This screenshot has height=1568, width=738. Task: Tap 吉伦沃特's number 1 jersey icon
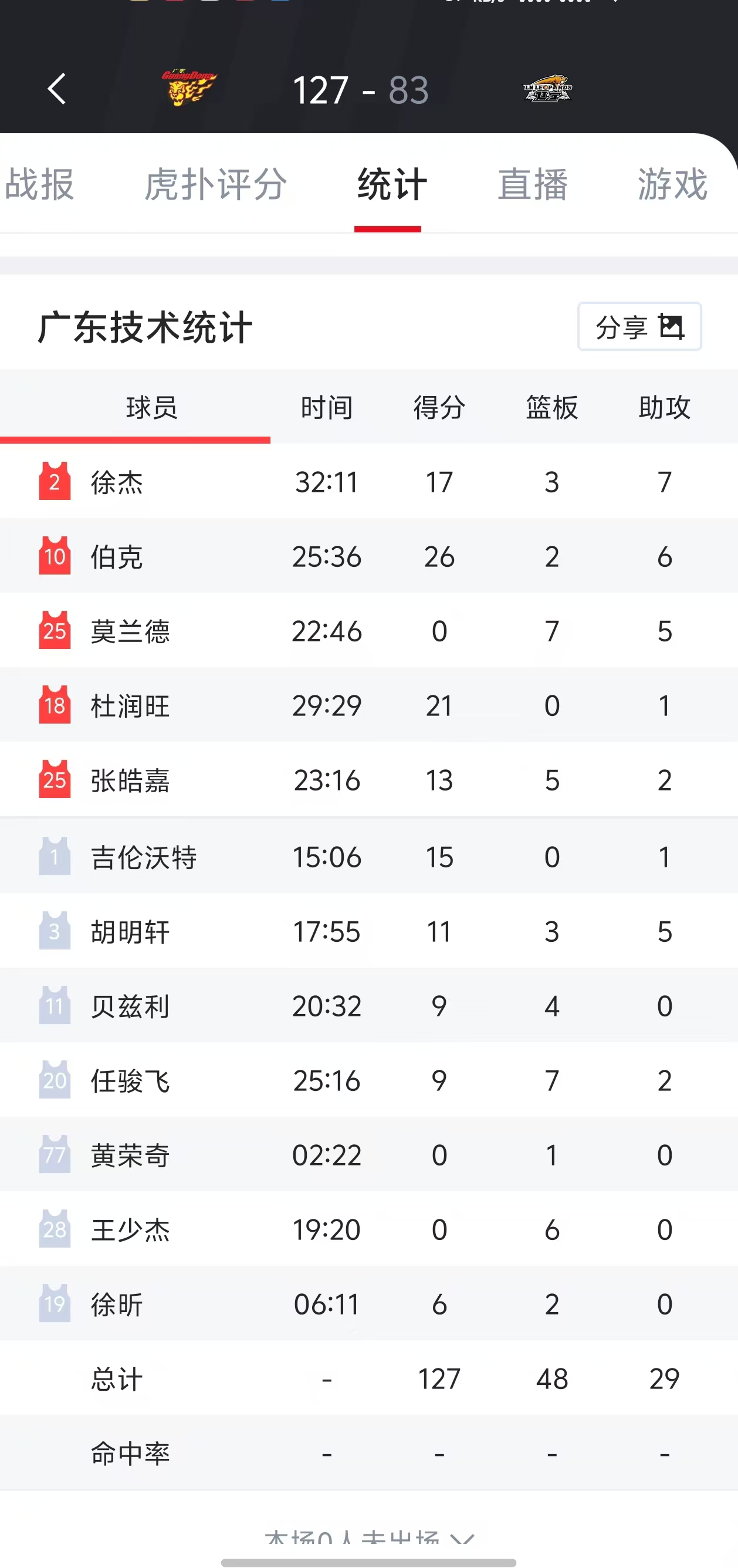tap(55, 855)
